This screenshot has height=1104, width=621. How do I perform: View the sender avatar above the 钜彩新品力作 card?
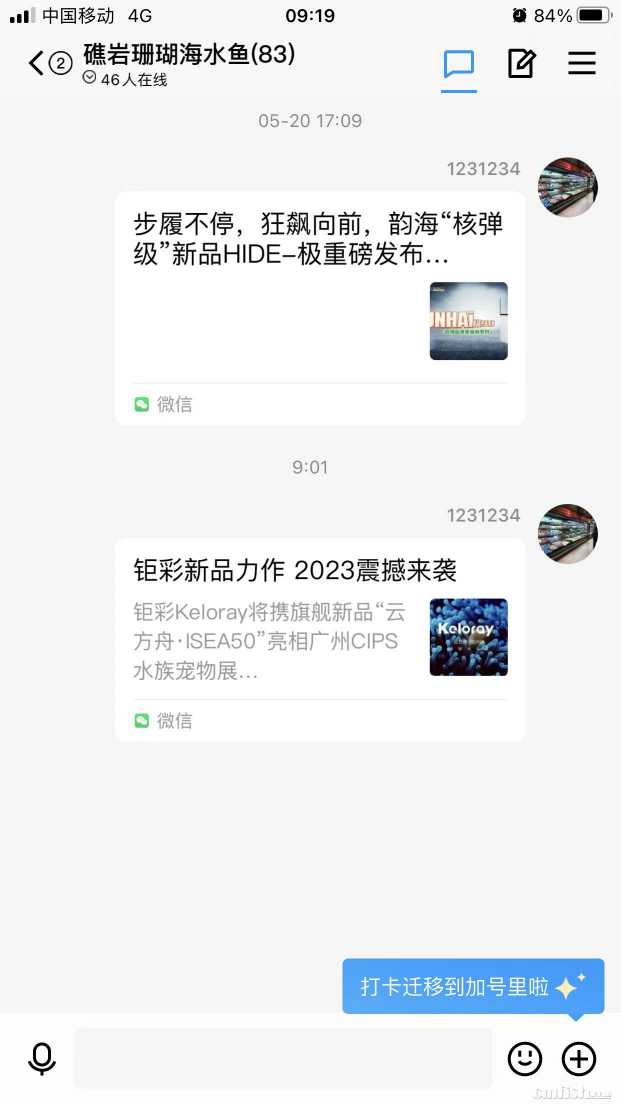coord(568,534)
